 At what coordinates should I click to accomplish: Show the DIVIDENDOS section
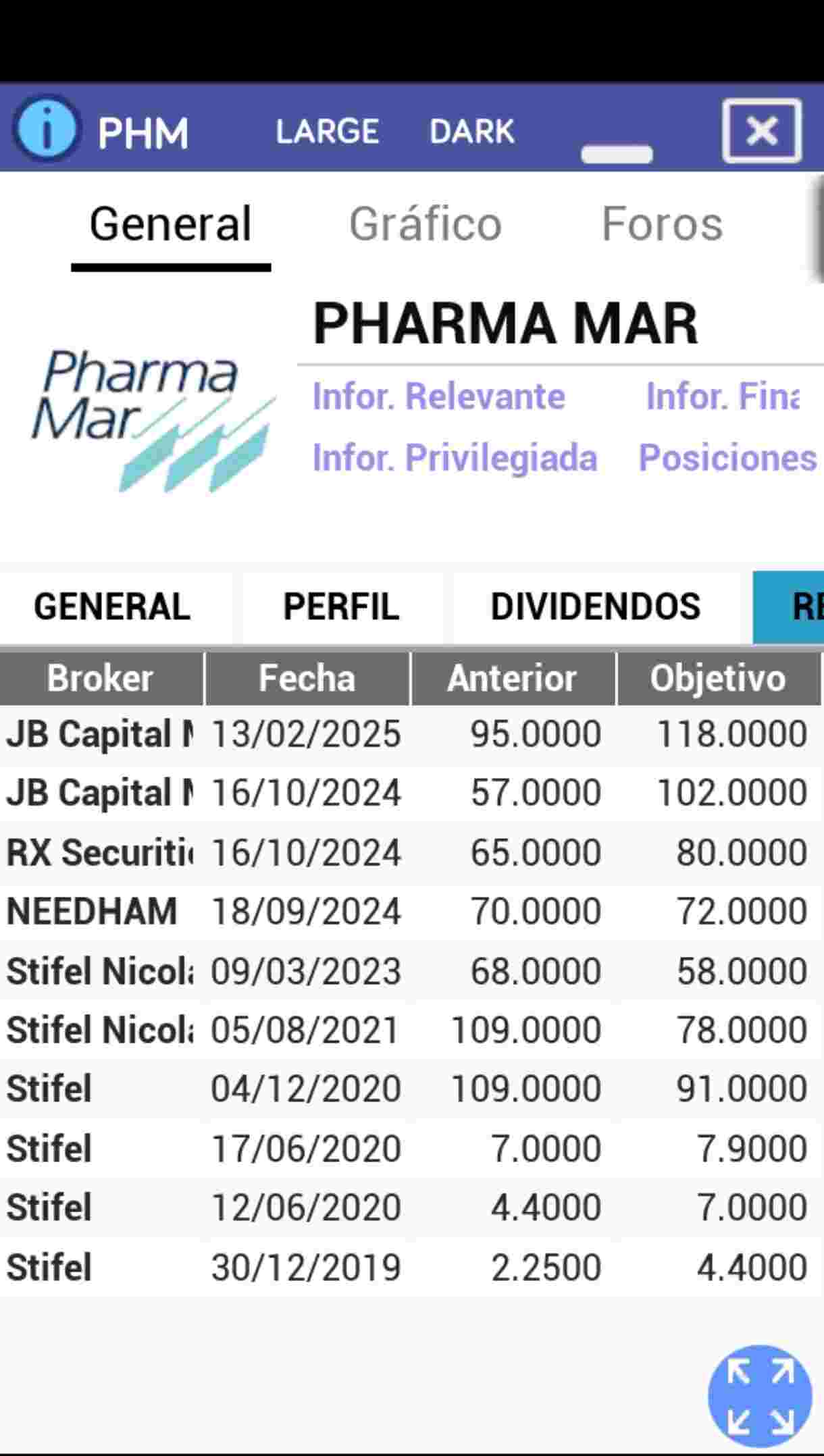595,606
